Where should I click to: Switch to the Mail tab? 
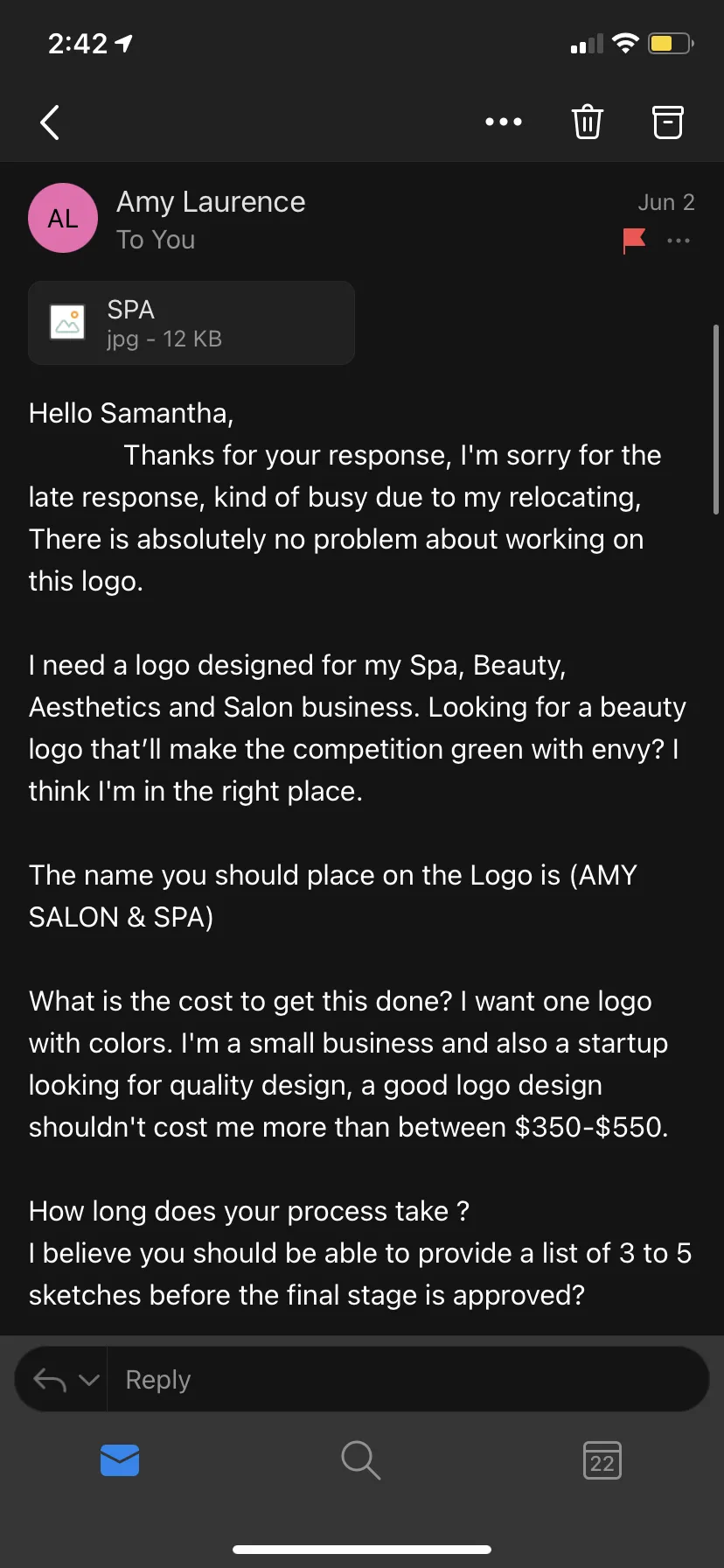point(120,1460)
